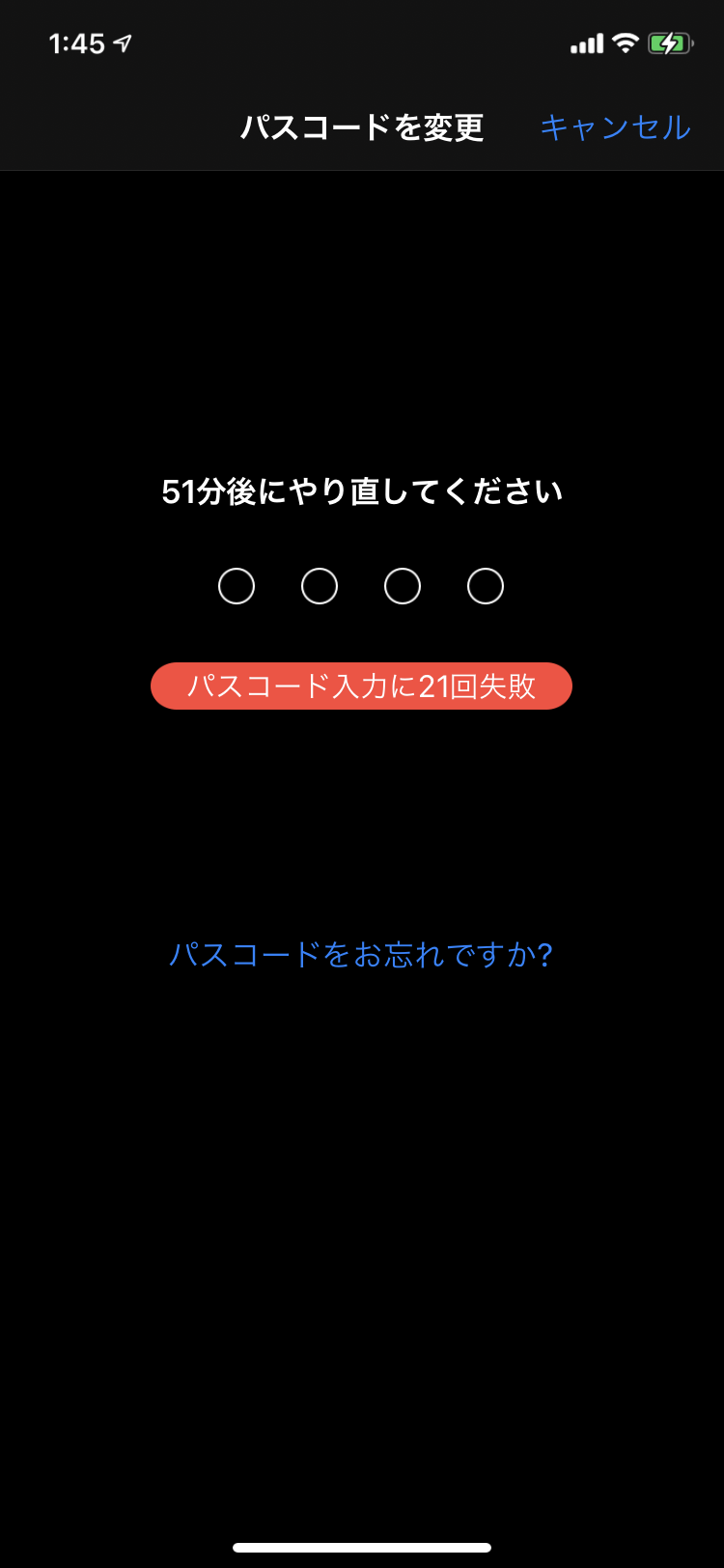The image size is (724, 1568).
Task: Tap the red 21回失敗 failure banner
Action: 361,686
